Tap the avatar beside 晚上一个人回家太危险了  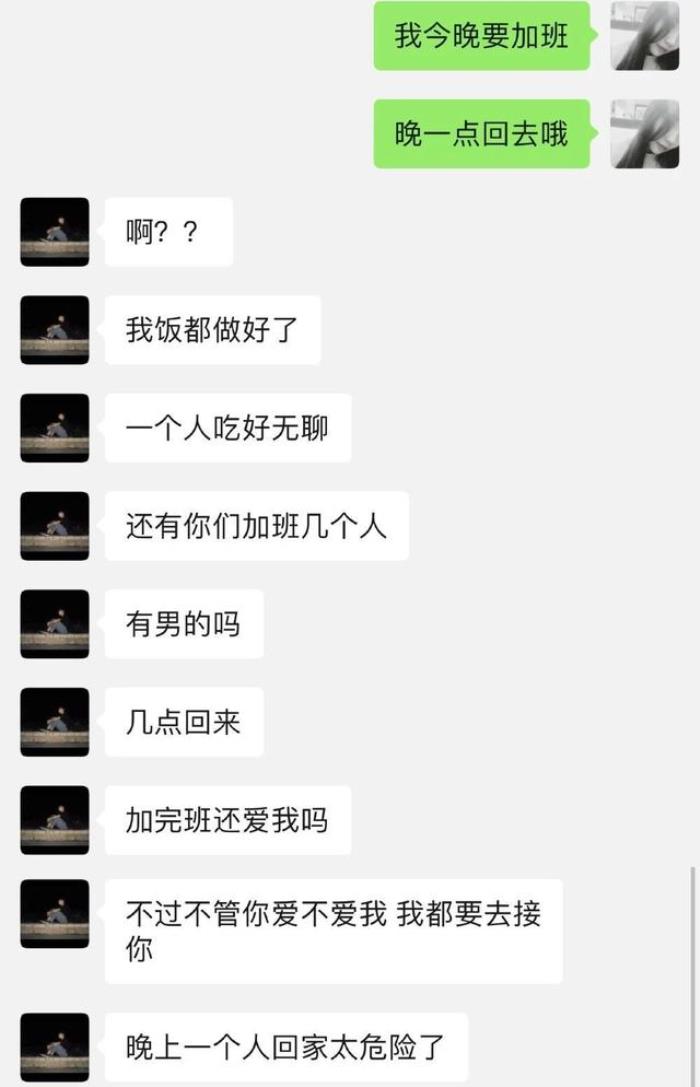[x=55, y=1047]
